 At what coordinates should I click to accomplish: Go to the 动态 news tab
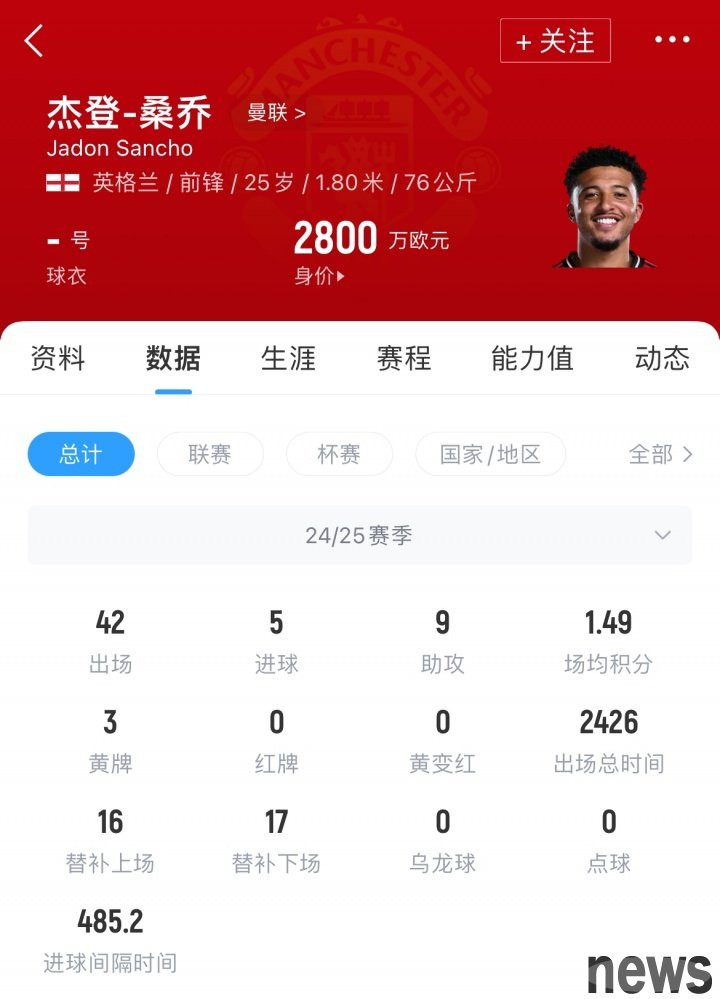662,358
